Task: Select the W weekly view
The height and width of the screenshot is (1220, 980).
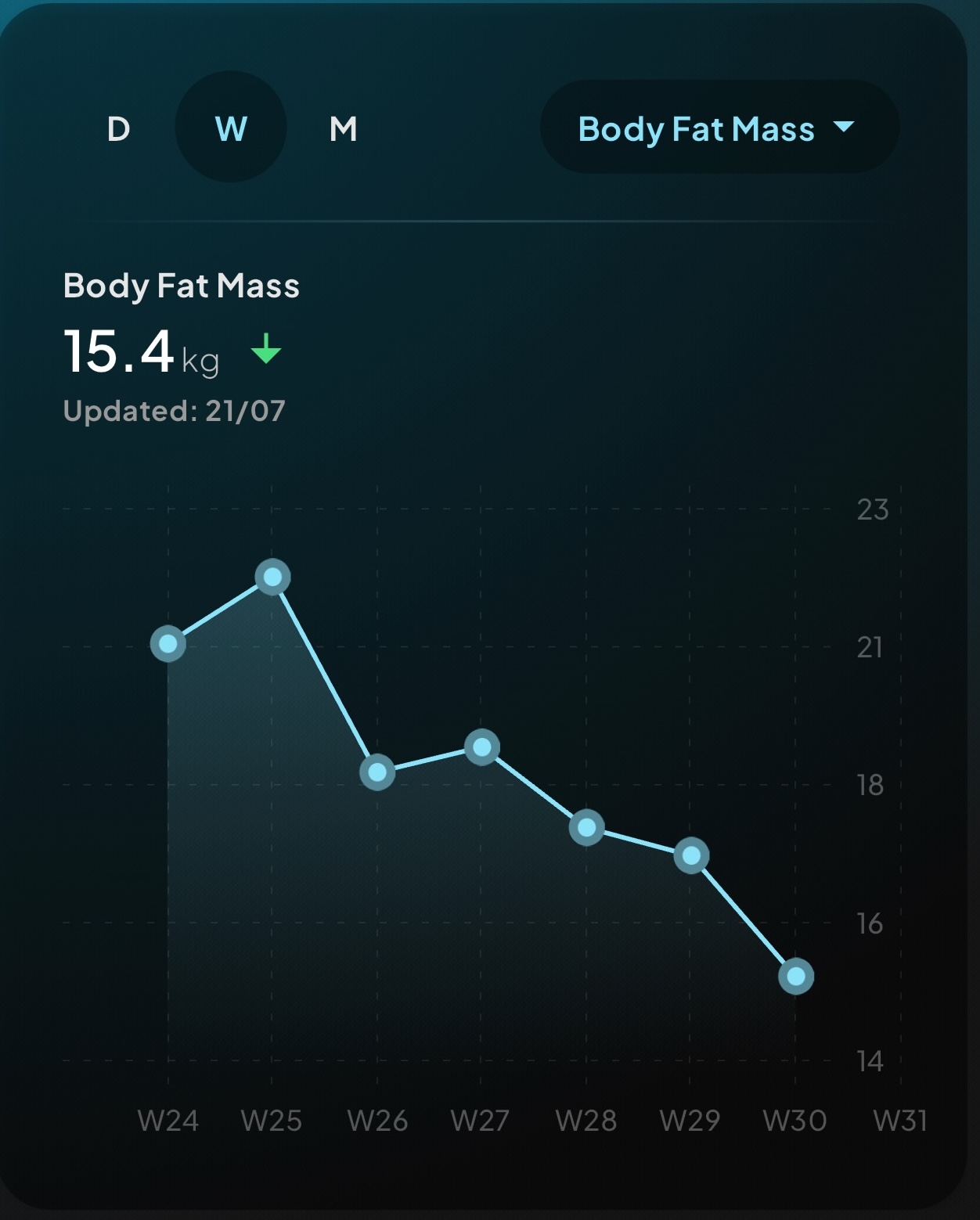Action: point(231,128)
